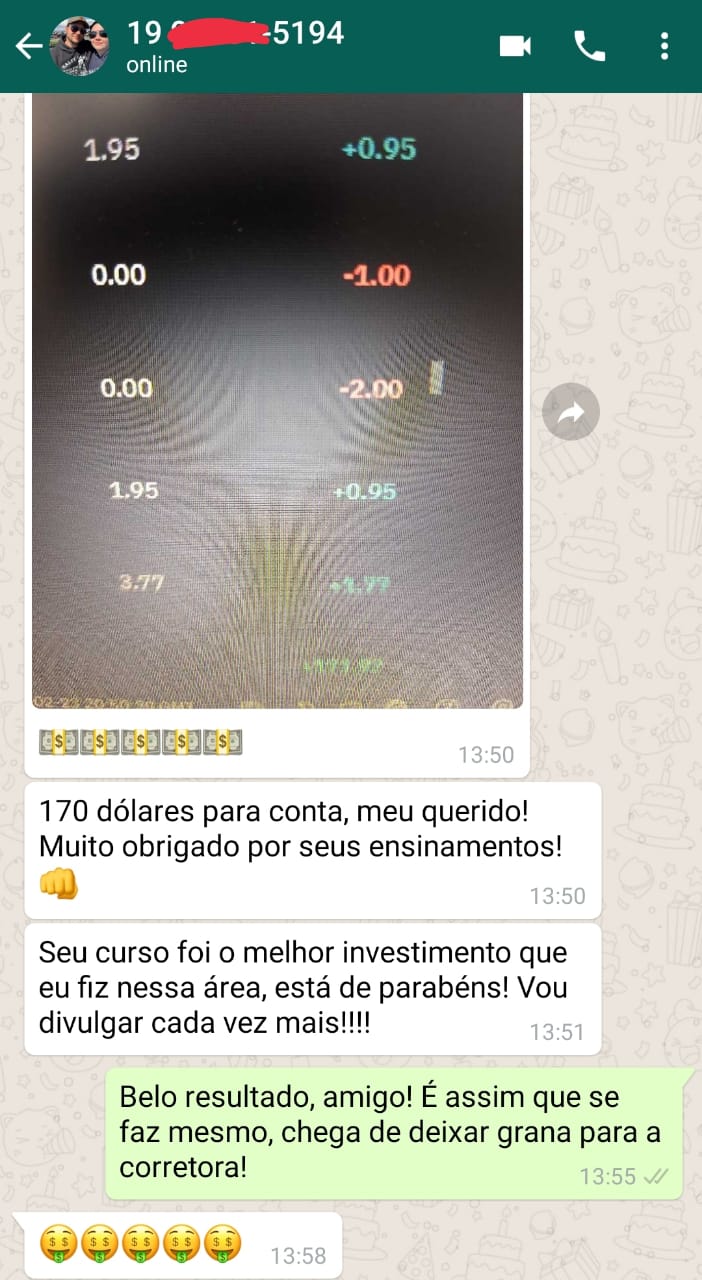This screenshot has width=702, height=1280.
Task: Open the trading results photo full screen
Action: point(277,400)
